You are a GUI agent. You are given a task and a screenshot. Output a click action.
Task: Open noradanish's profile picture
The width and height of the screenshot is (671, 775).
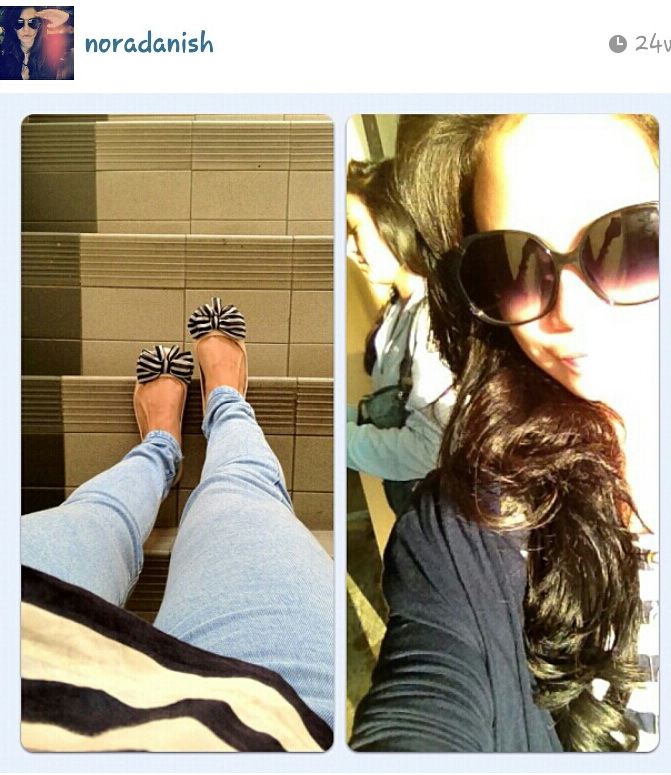click(x=37, y=43)
